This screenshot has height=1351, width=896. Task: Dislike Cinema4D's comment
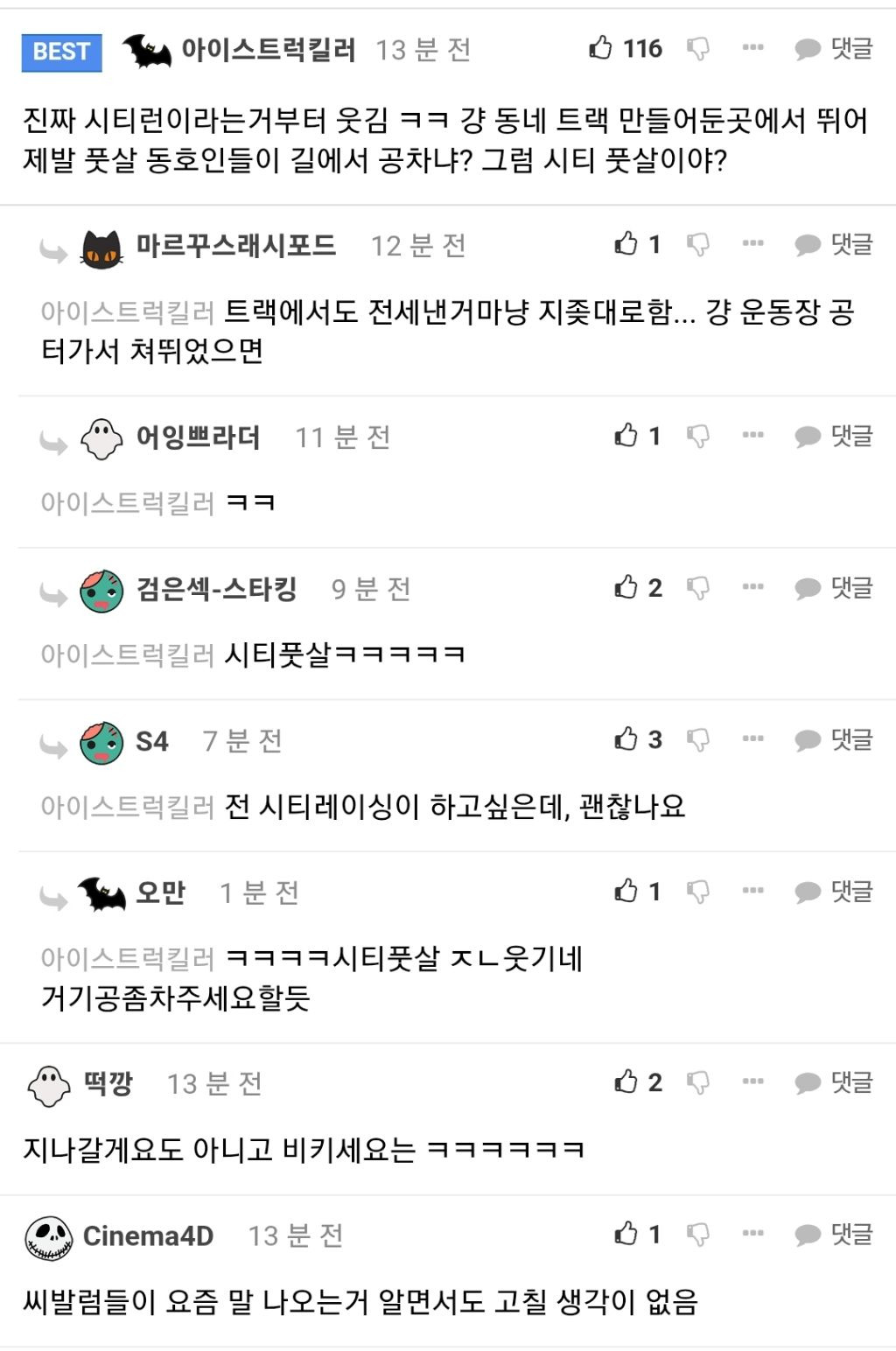point(698,1235)
